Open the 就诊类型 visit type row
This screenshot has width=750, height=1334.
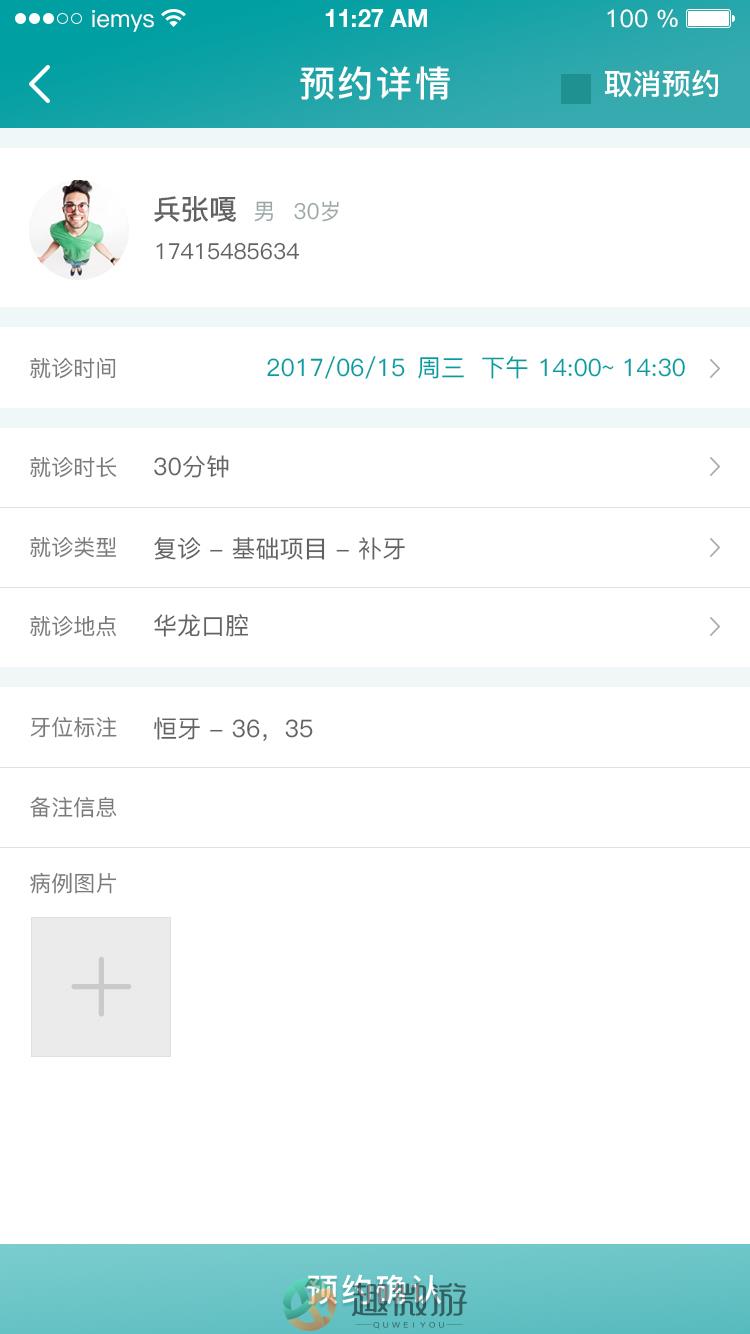click(375, 548)
